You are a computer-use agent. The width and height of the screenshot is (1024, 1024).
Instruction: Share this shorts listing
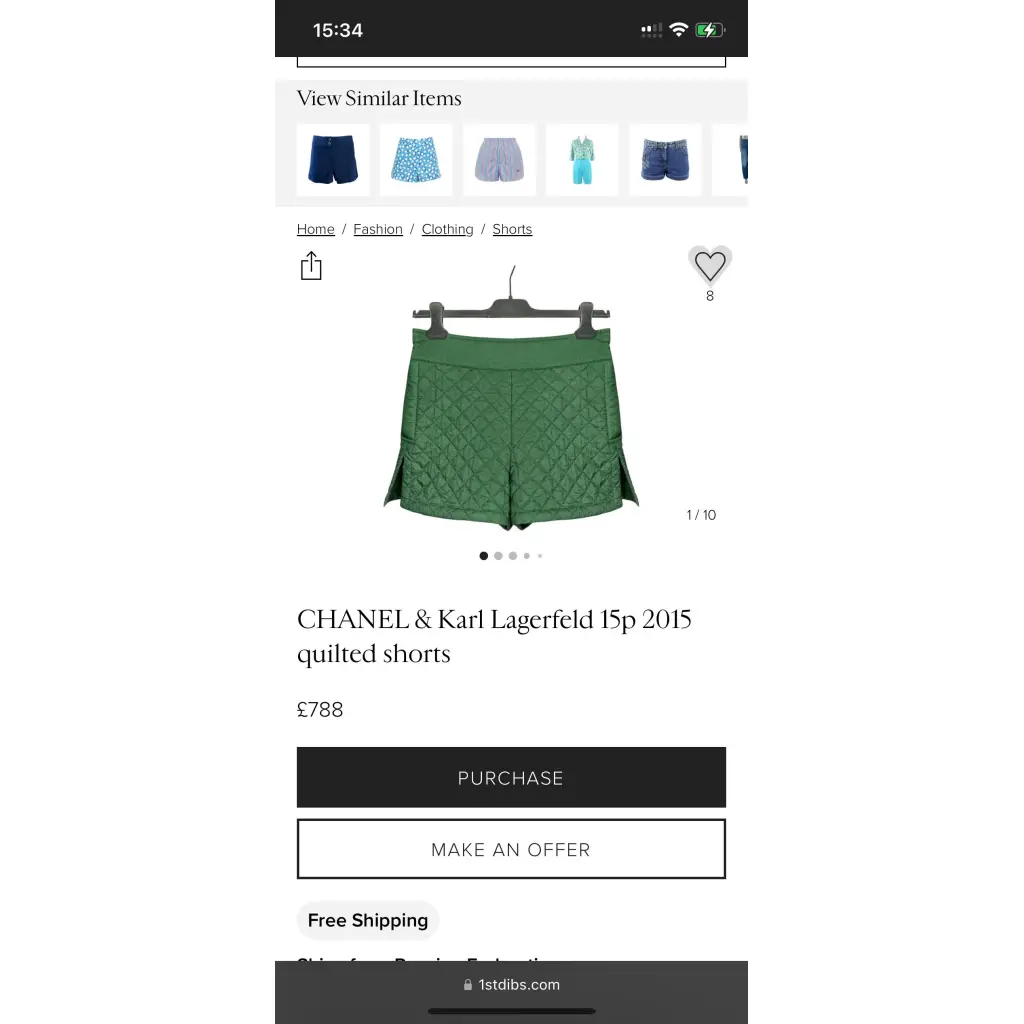311,266
